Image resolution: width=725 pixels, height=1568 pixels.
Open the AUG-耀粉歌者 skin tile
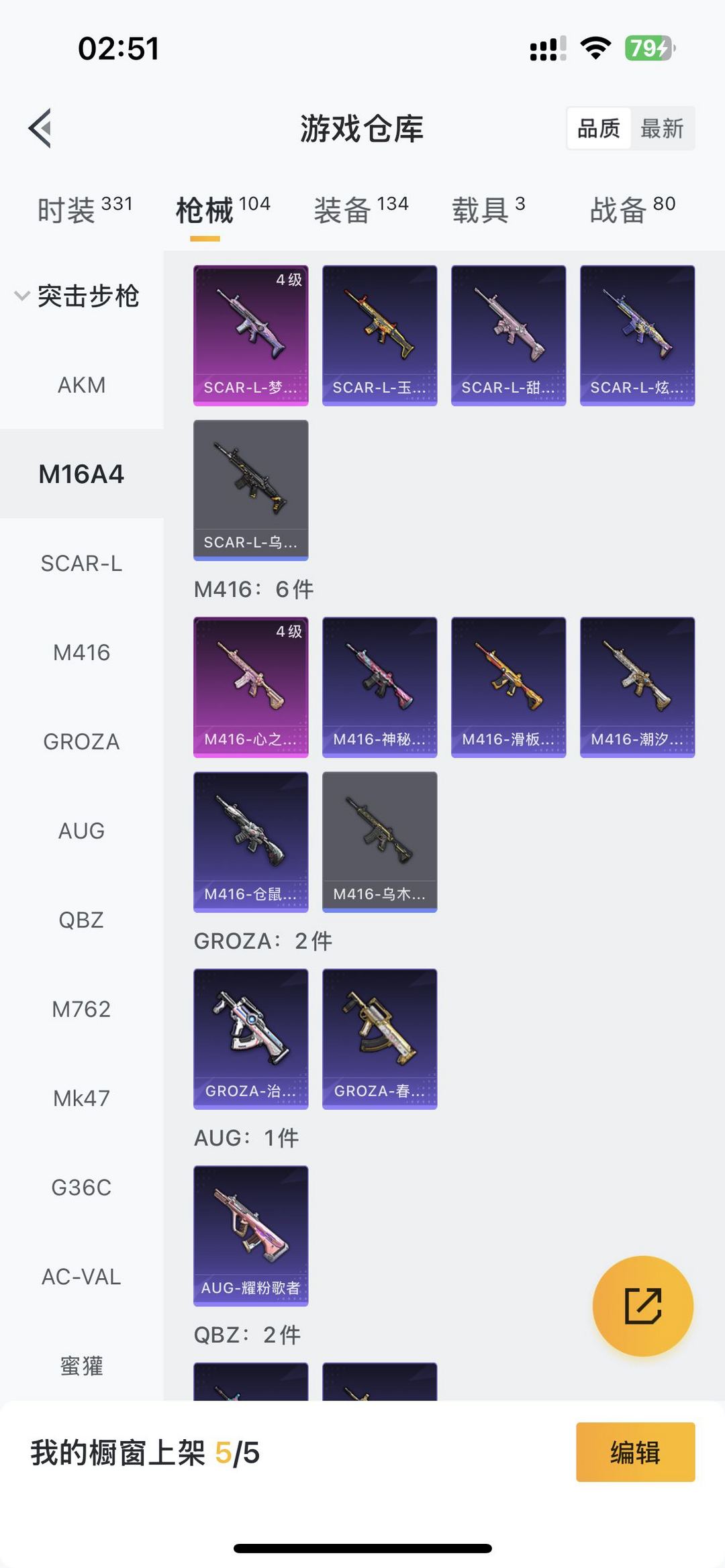[251, 1235]
